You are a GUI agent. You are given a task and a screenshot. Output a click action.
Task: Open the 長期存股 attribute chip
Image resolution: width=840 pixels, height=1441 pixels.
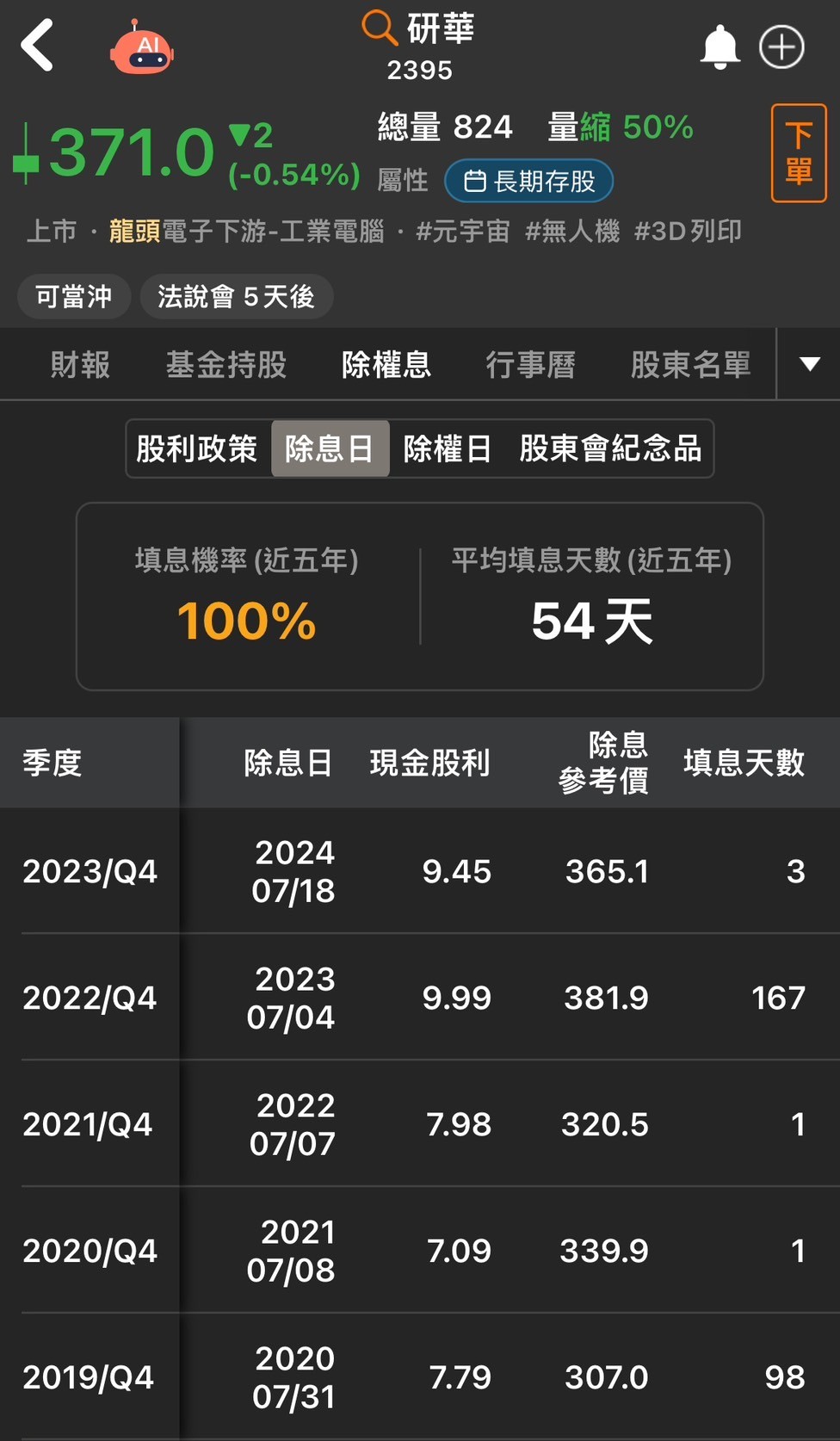click(528, 181)
